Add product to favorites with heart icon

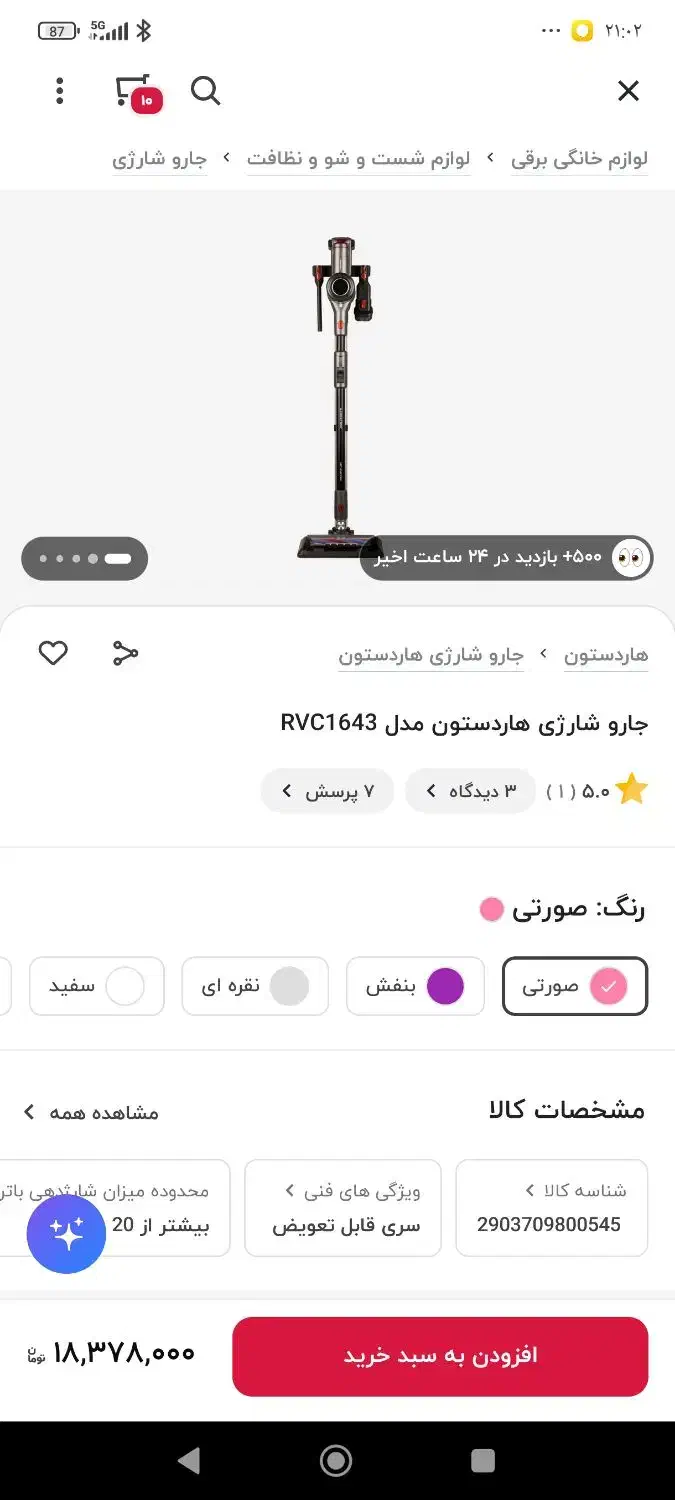[x=53, y=653]
